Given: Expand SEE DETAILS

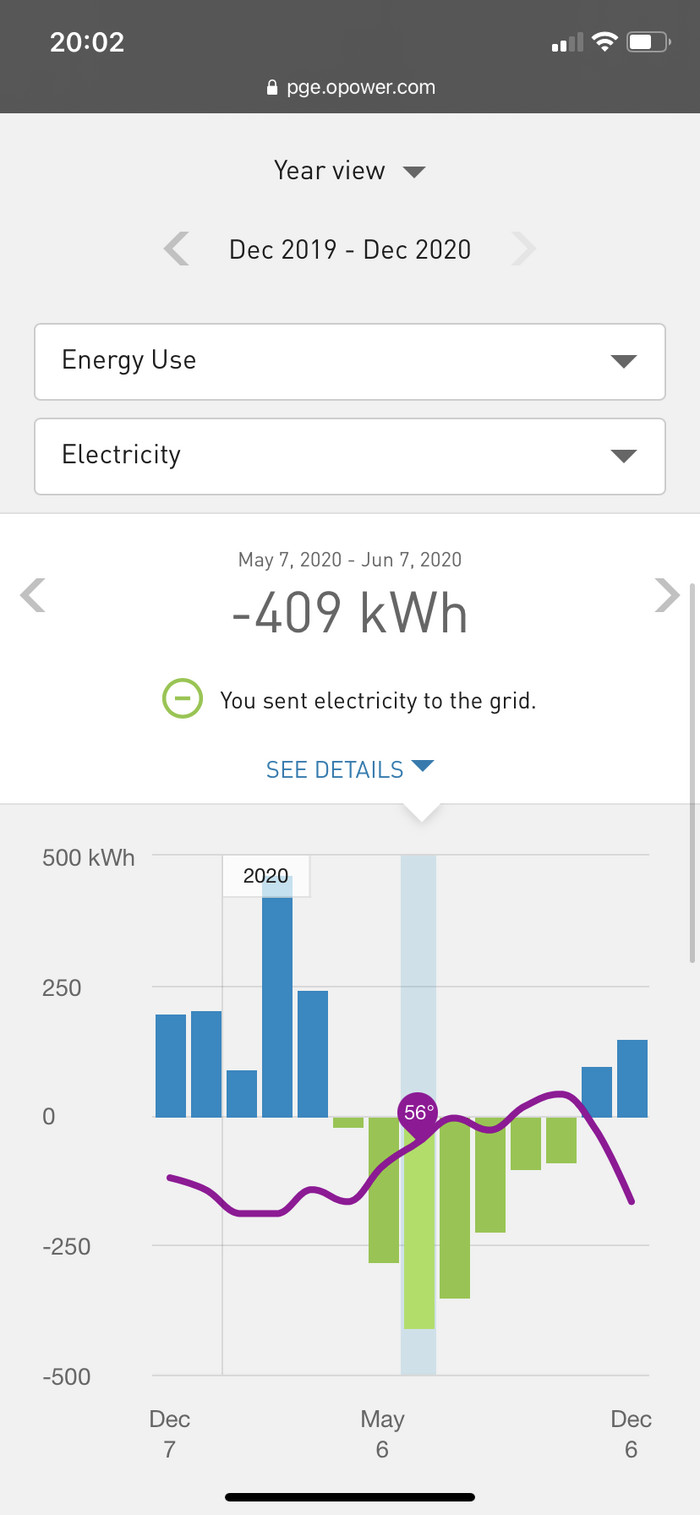Looking at the screenshot, I should pos(349,769).
